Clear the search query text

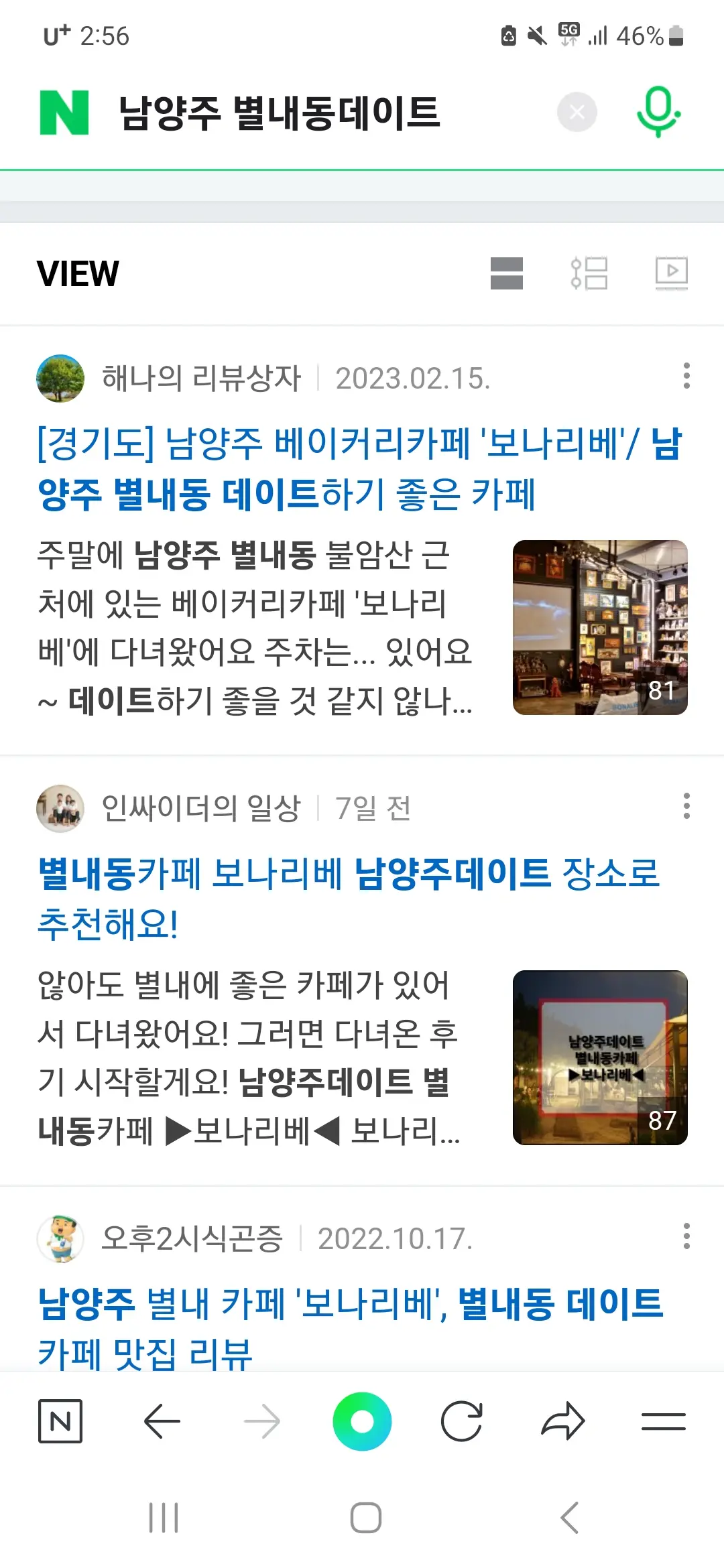[x=577, y=113]
